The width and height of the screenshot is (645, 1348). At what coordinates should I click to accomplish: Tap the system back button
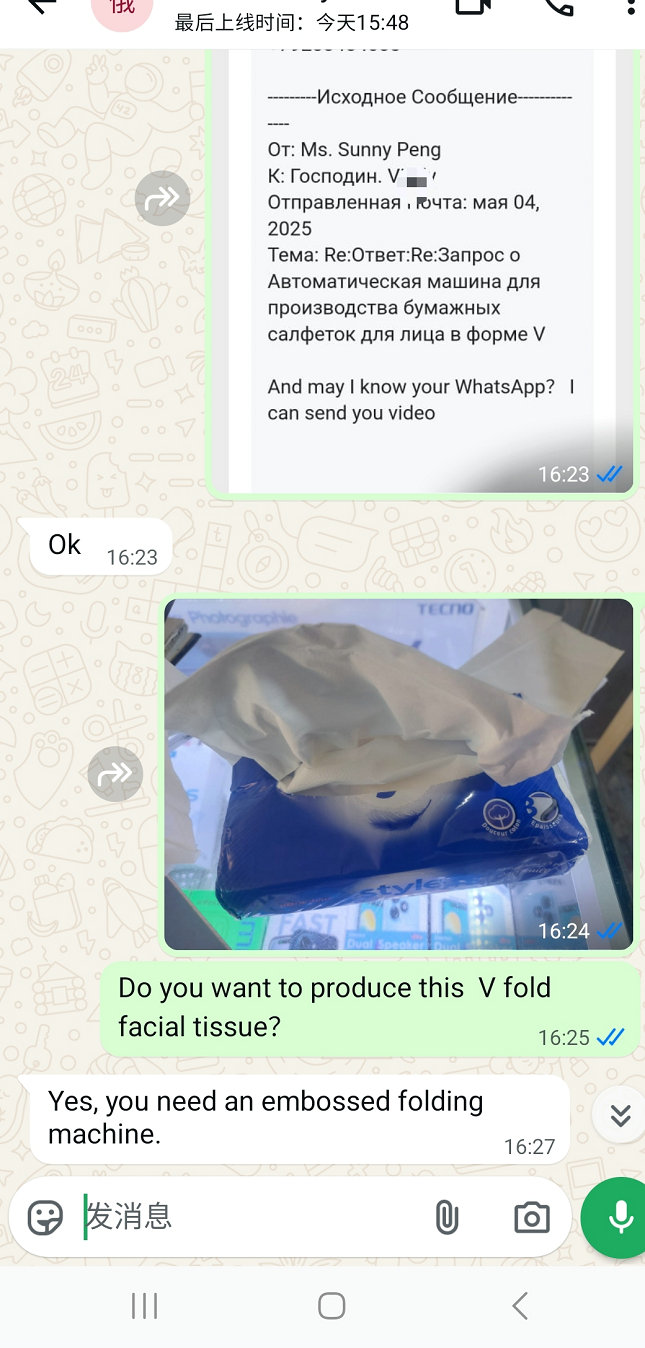point(519,1305)
